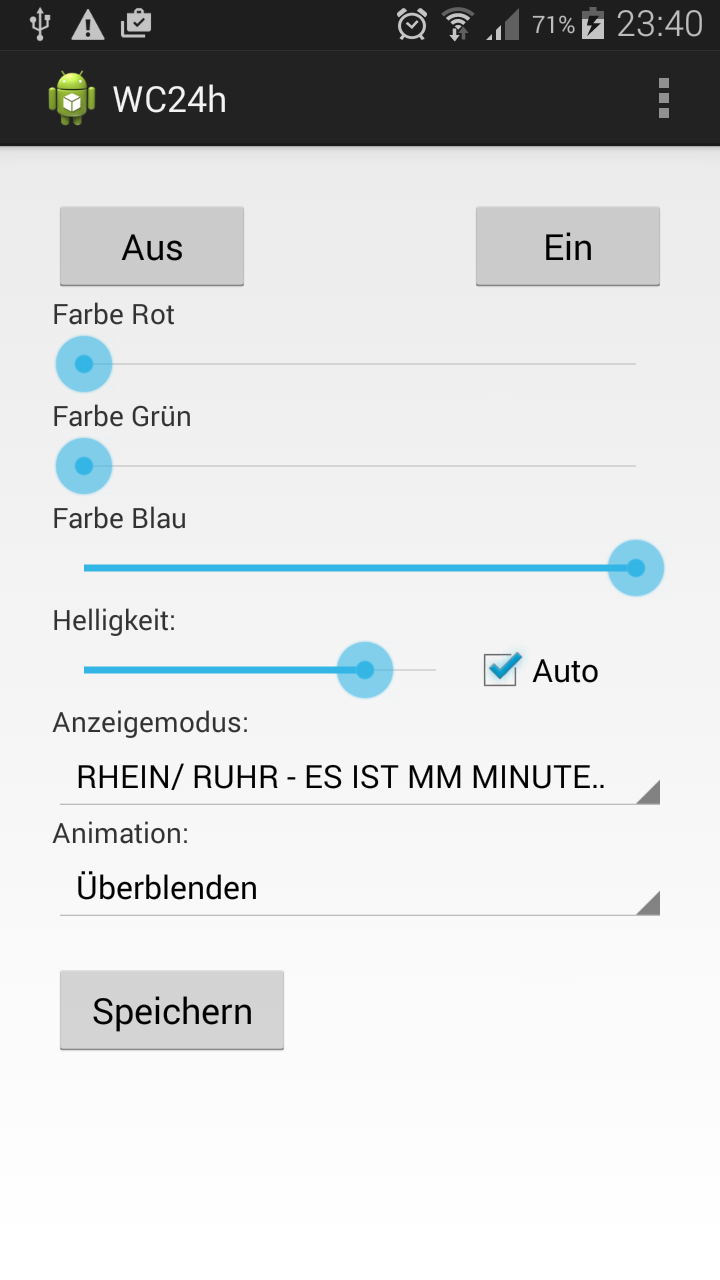Tap the Farbe Blau slider track

pyautogui.click(x=360, y=568)
